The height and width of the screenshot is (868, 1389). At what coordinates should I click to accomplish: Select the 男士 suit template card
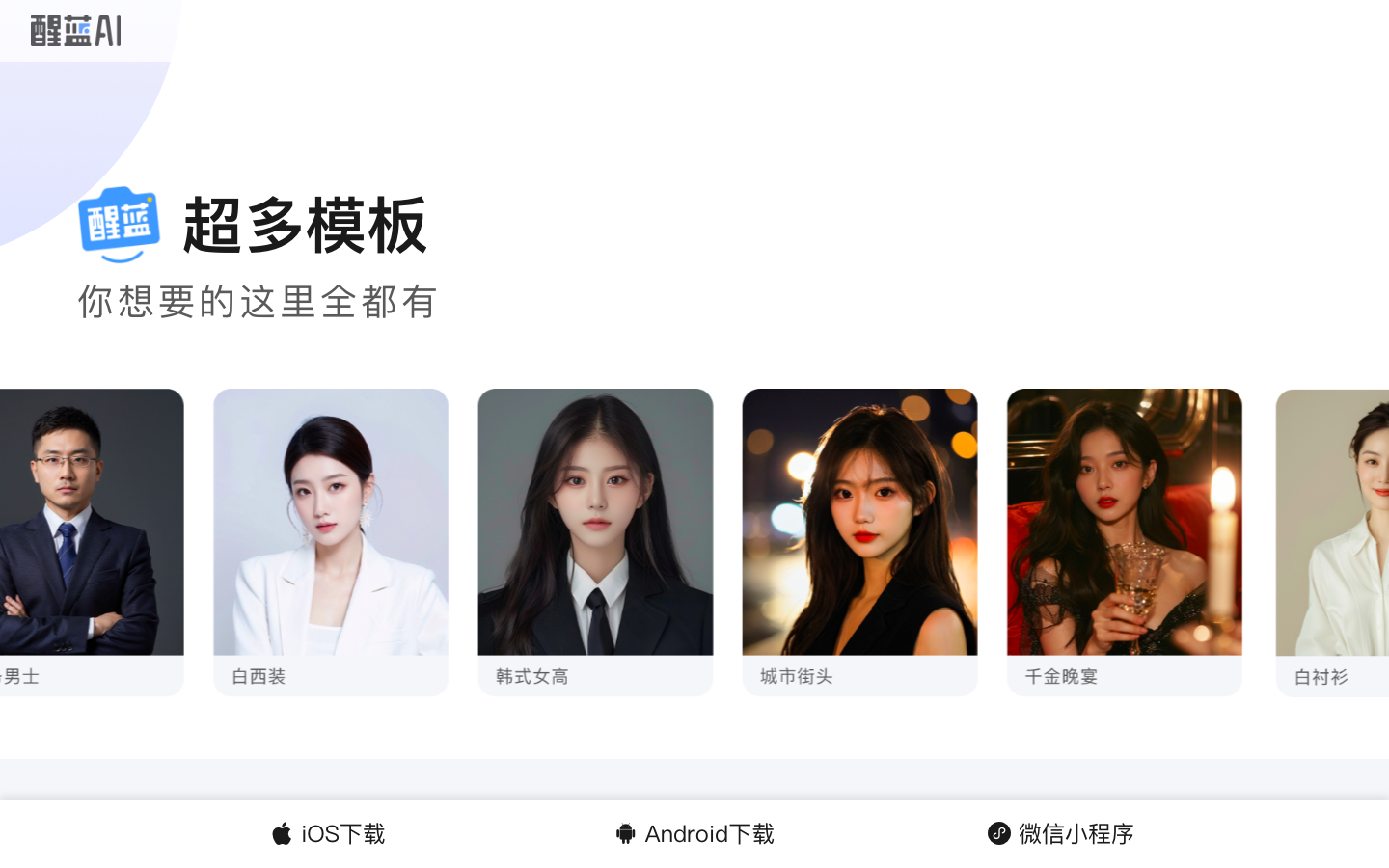click(x=89, y=540)
